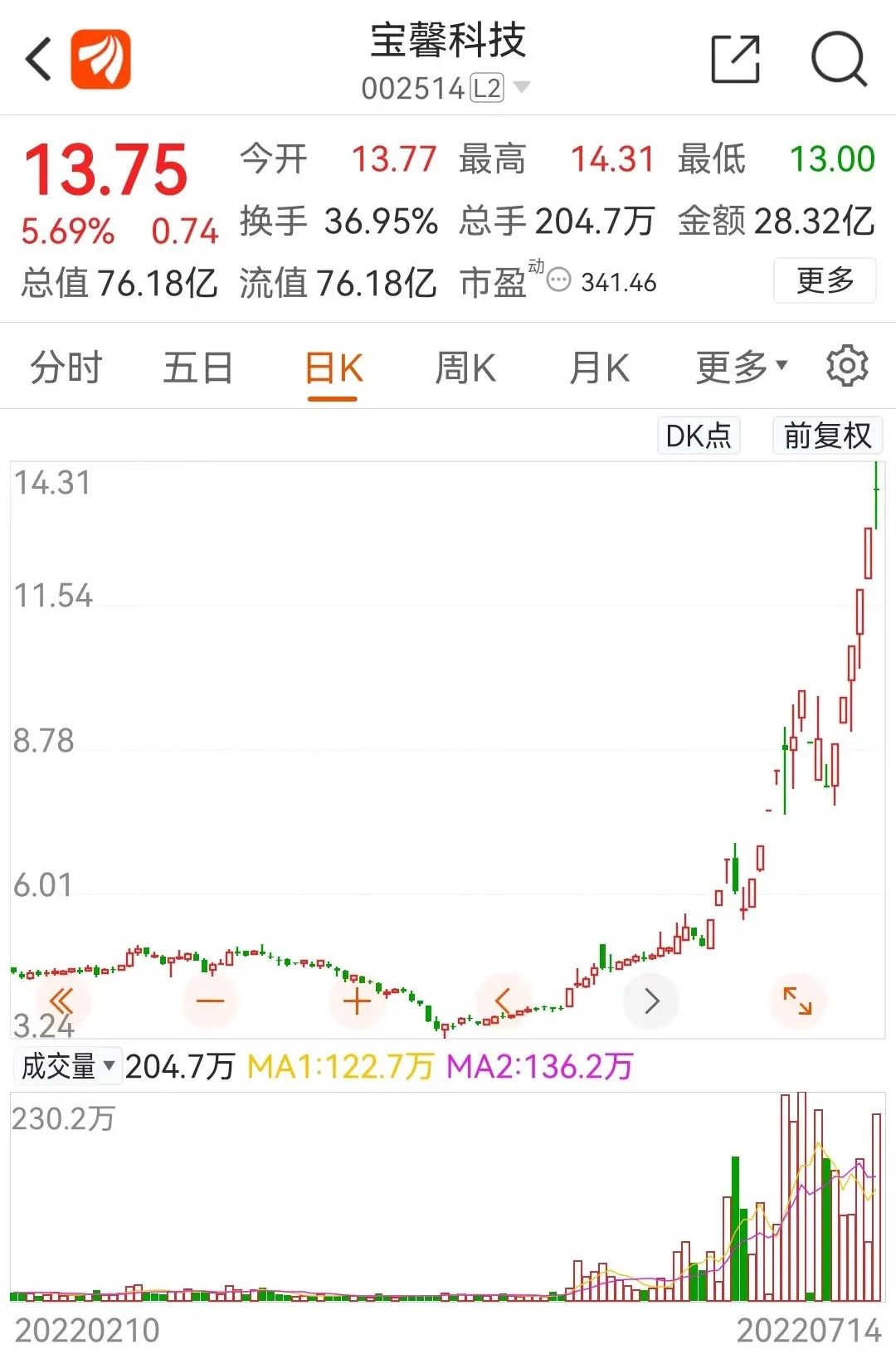Toggle the DK点 indicator
The height and width of the screenshot is (1354, 896).
pyautogui.click(x=698, y=436)
